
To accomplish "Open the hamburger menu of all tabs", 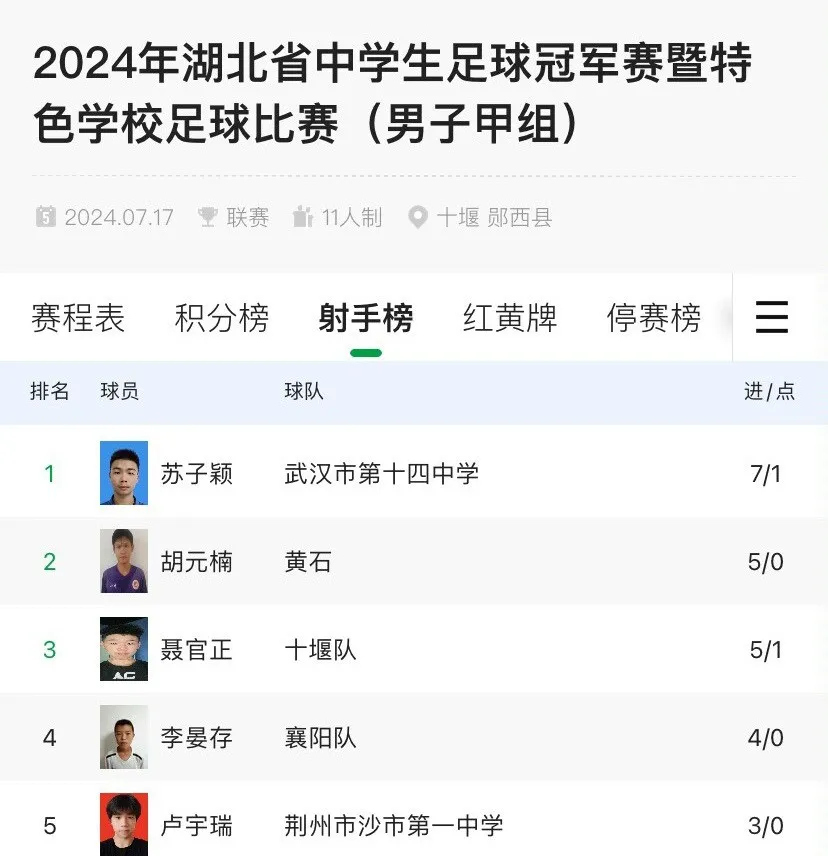I will [x=772, y=318].
